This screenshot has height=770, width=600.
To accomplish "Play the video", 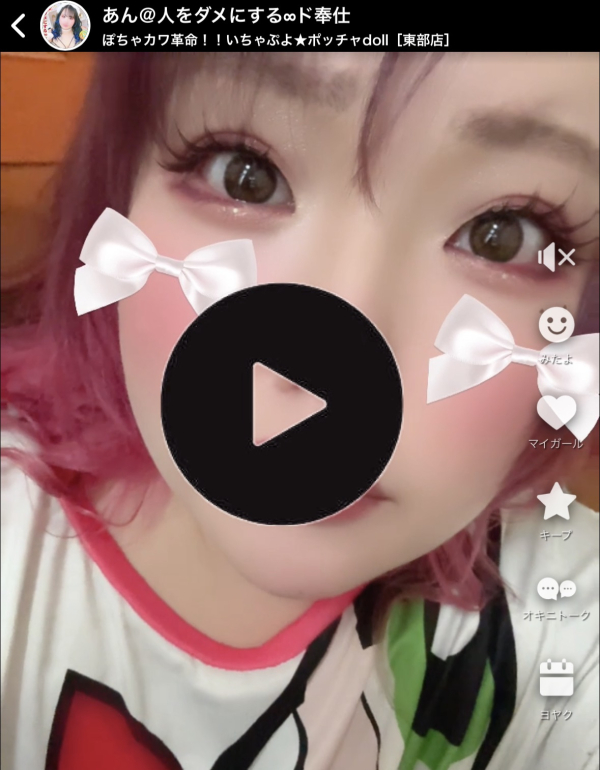I will click(282, 404).
